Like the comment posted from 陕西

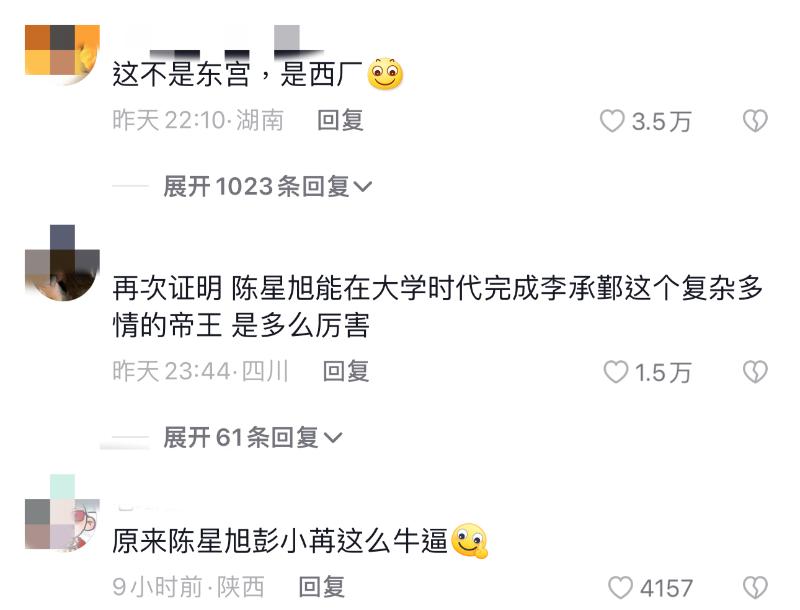coord(621,587)
